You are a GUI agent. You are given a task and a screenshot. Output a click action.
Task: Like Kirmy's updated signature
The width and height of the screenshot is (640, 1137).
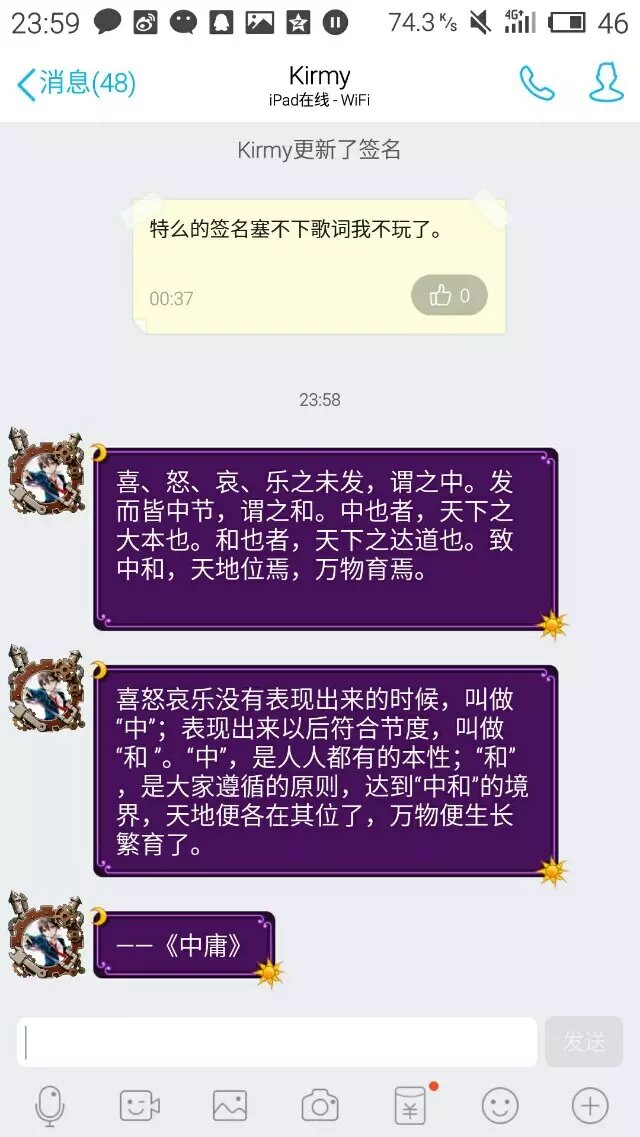449,295
